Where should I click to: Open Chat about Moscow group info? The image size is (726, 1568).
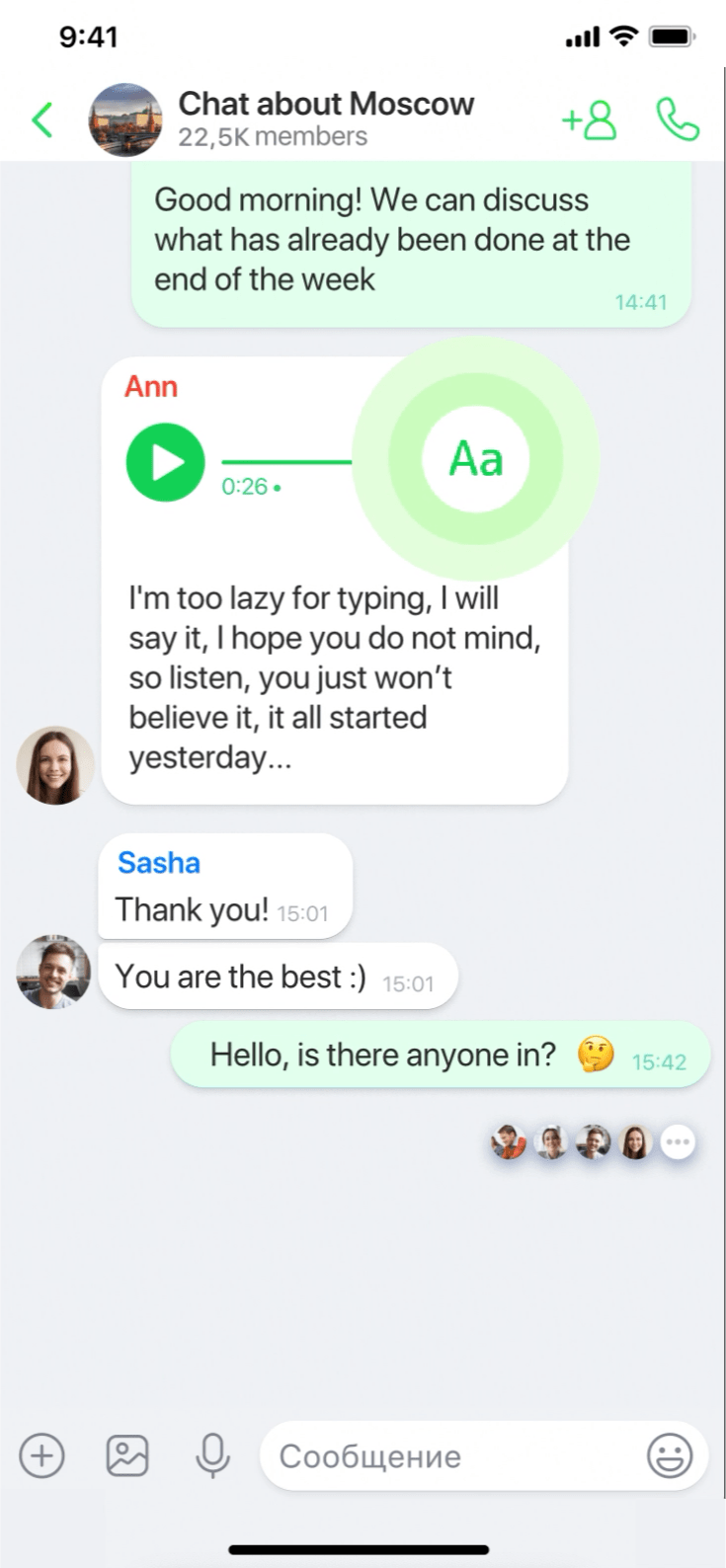pos(325,118)
